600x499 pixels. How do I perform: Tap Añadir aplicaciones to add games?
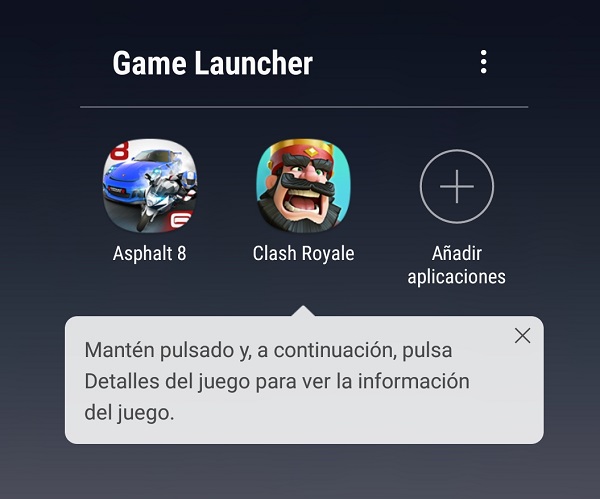(456, 187)
